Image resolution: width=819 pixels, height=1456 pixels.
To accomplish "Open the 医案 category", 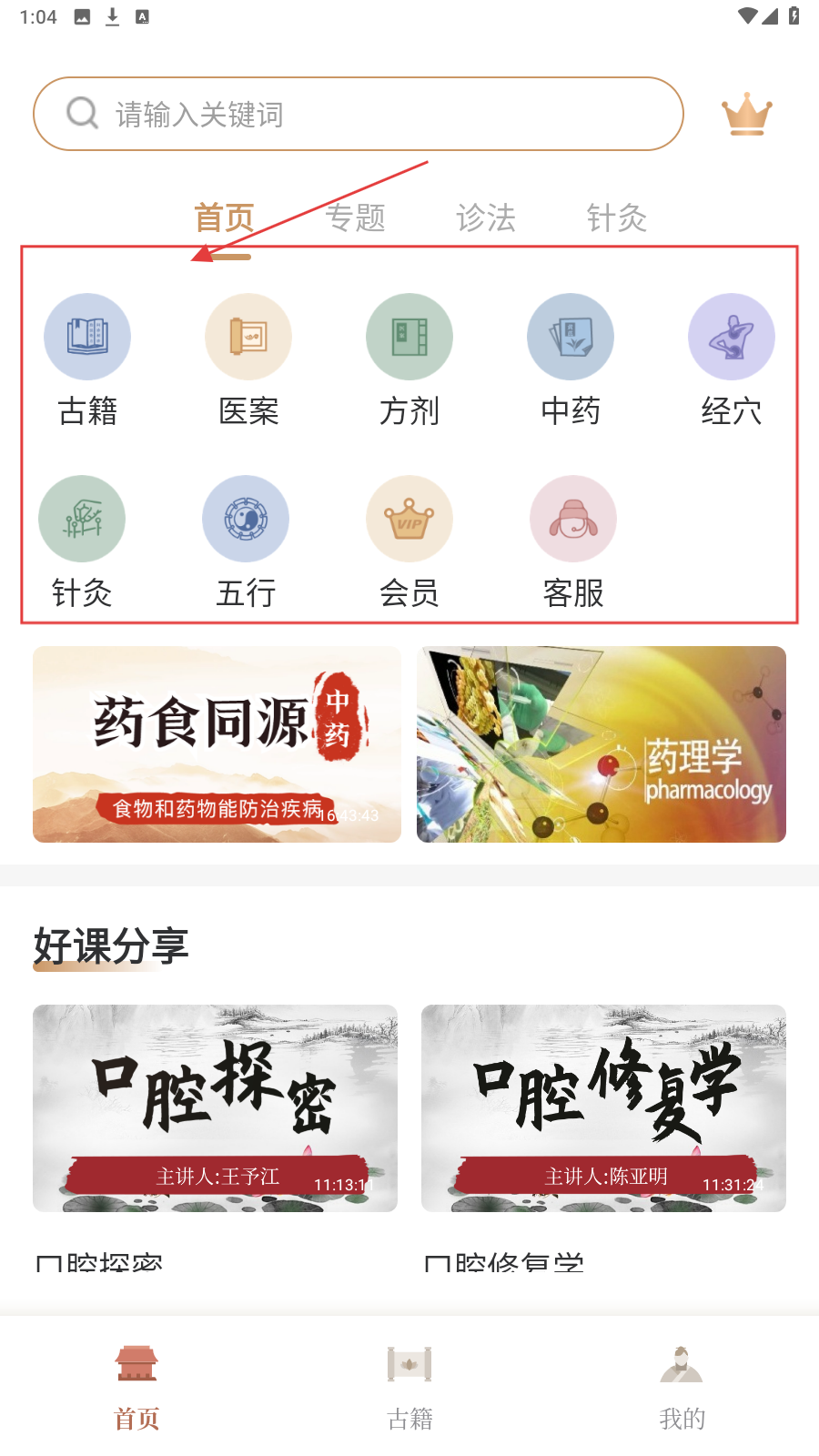I will point(248,338).
